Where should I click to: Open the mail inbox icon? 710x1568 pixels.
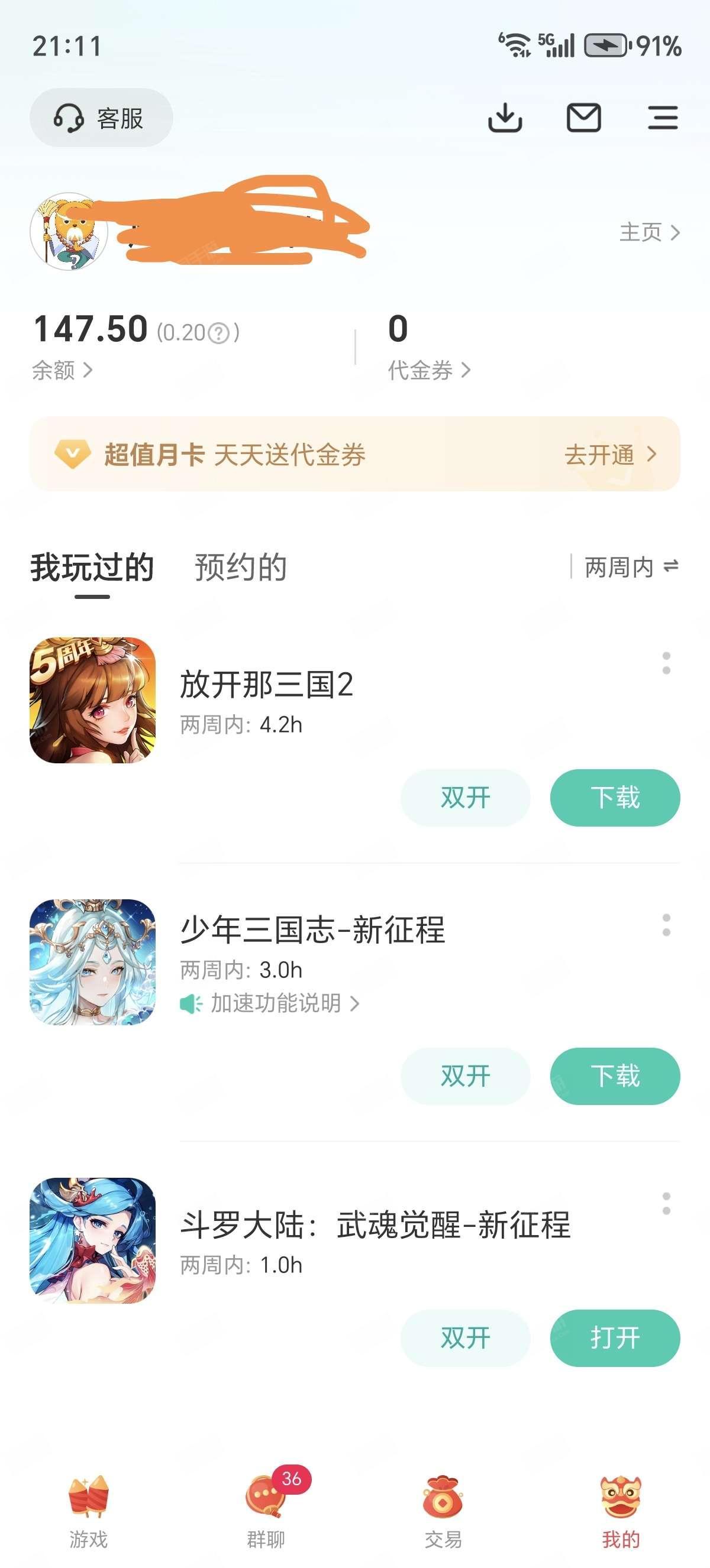pos(583,118)
